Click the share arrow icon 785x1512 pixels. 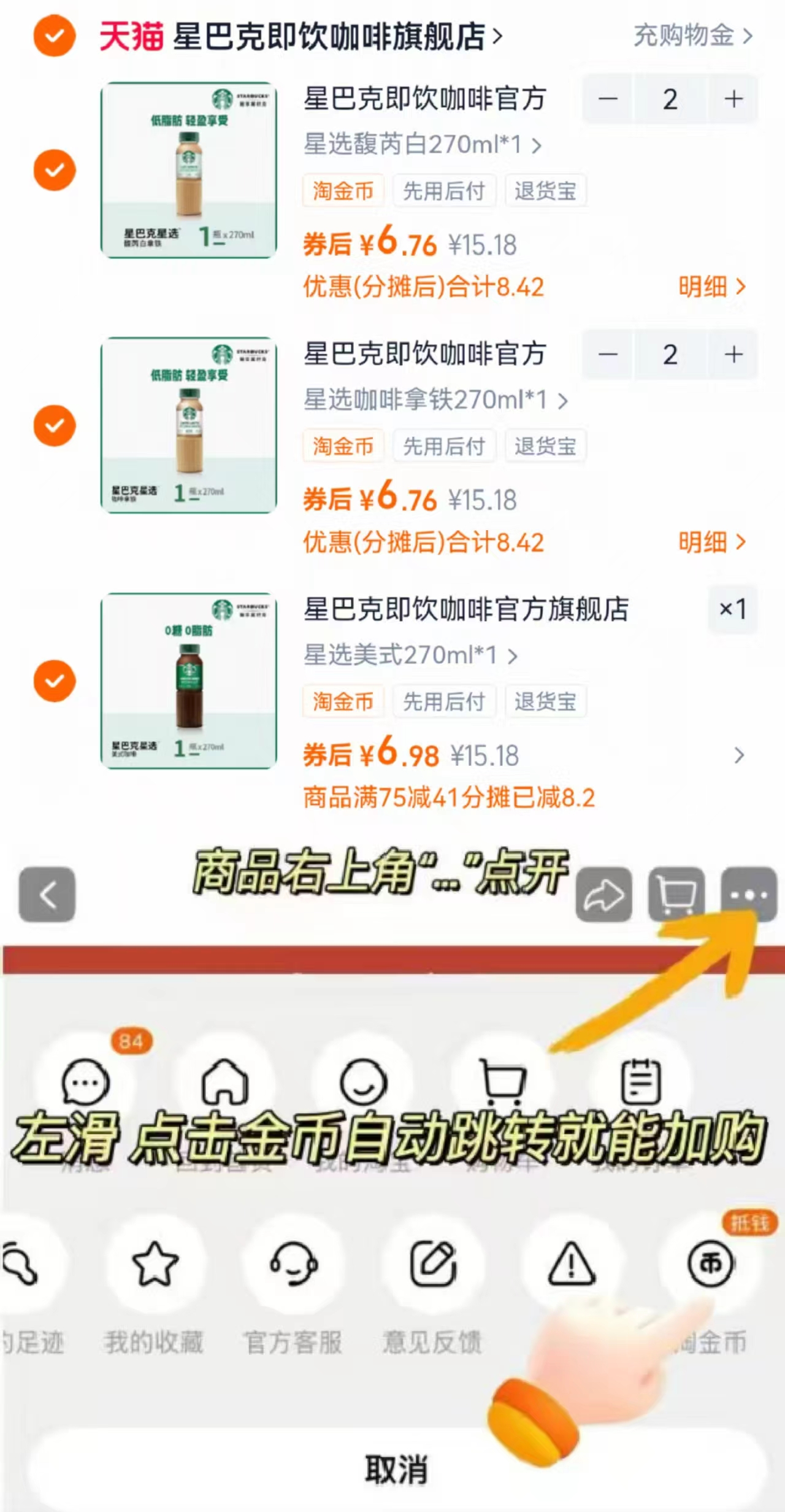tap(604, 896)
